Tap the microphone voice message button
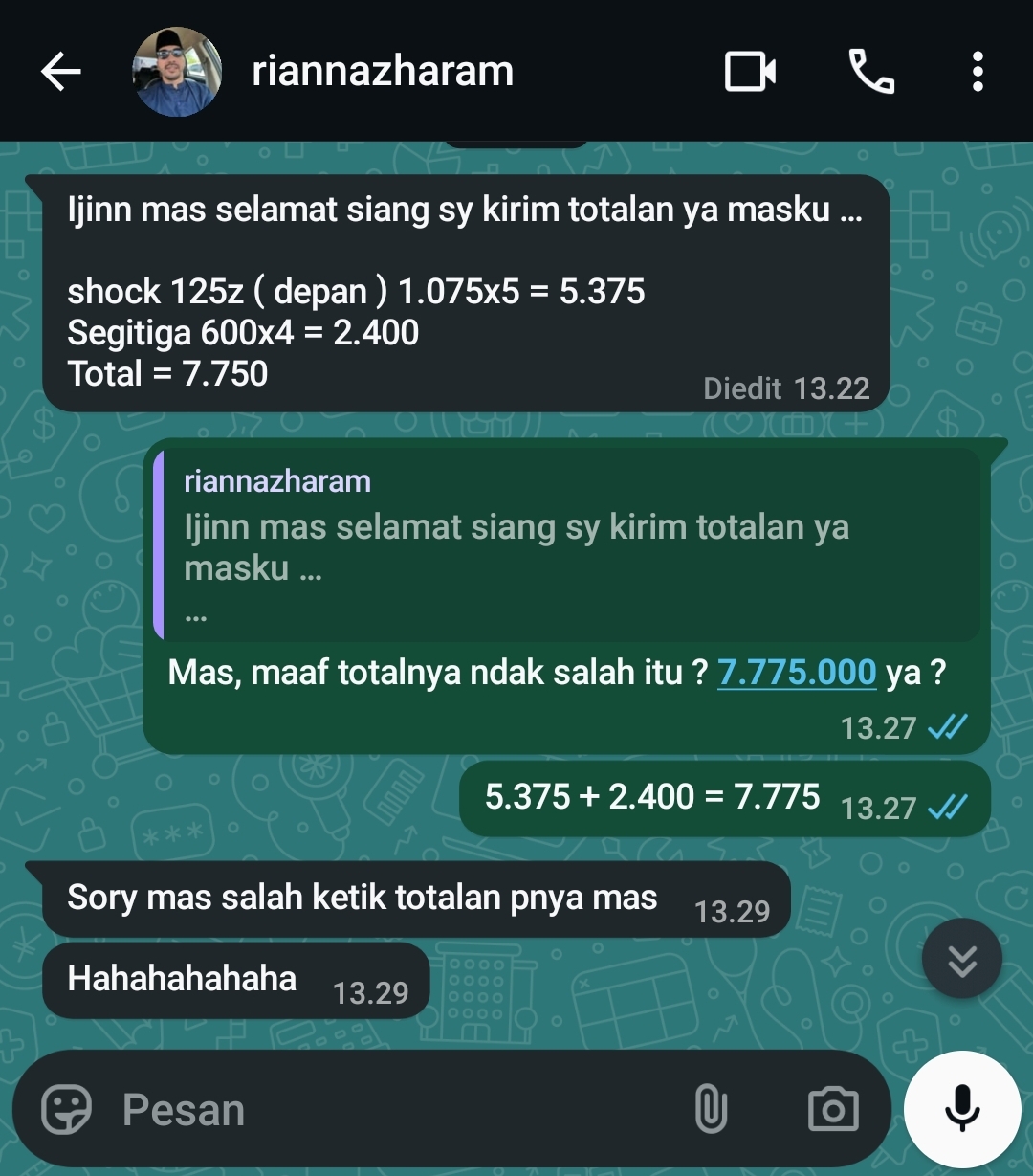The image size is (1033, 1176). tap(962, 1110)
